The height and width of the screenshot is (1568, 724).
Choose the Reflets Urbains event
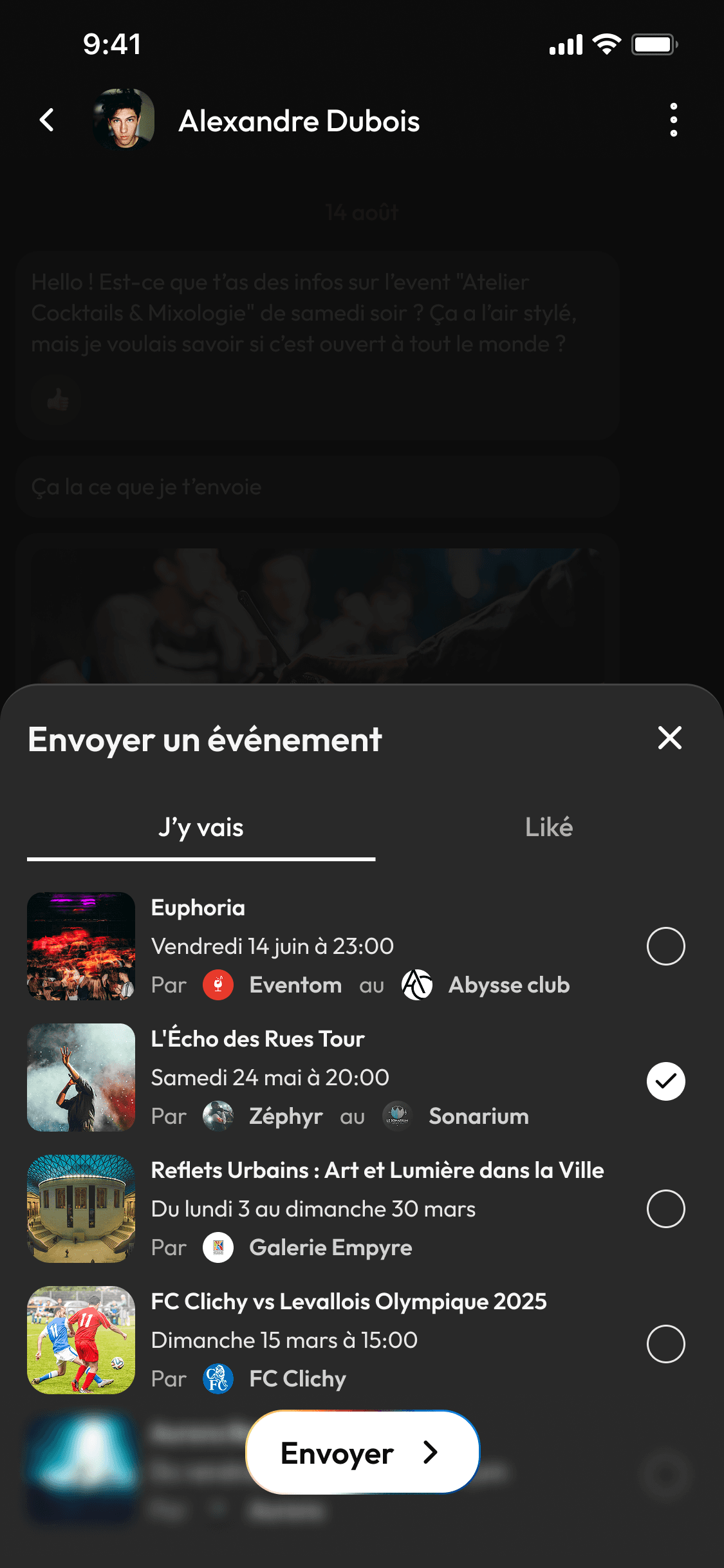[x=665, y=1209]
